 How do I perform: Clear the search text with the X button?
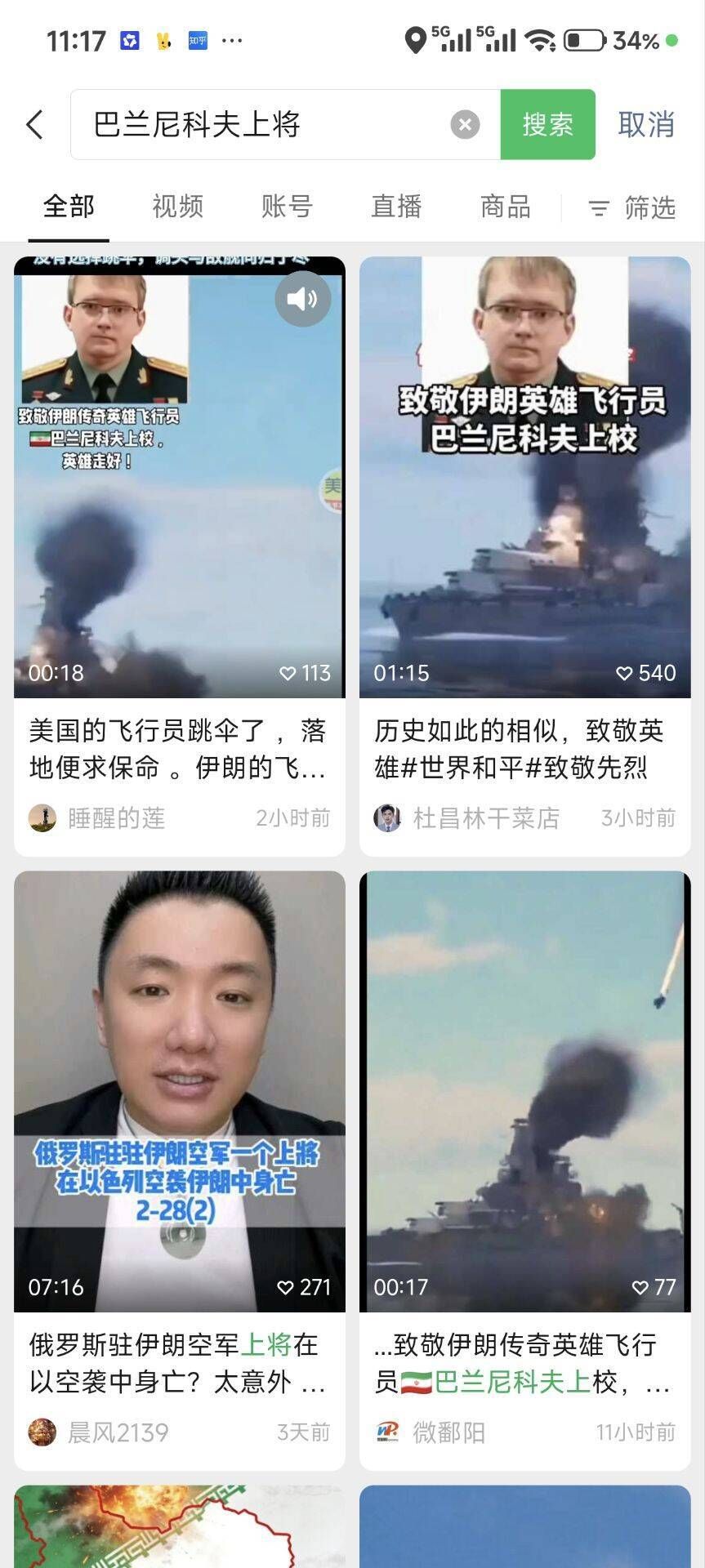click(465, 125)
